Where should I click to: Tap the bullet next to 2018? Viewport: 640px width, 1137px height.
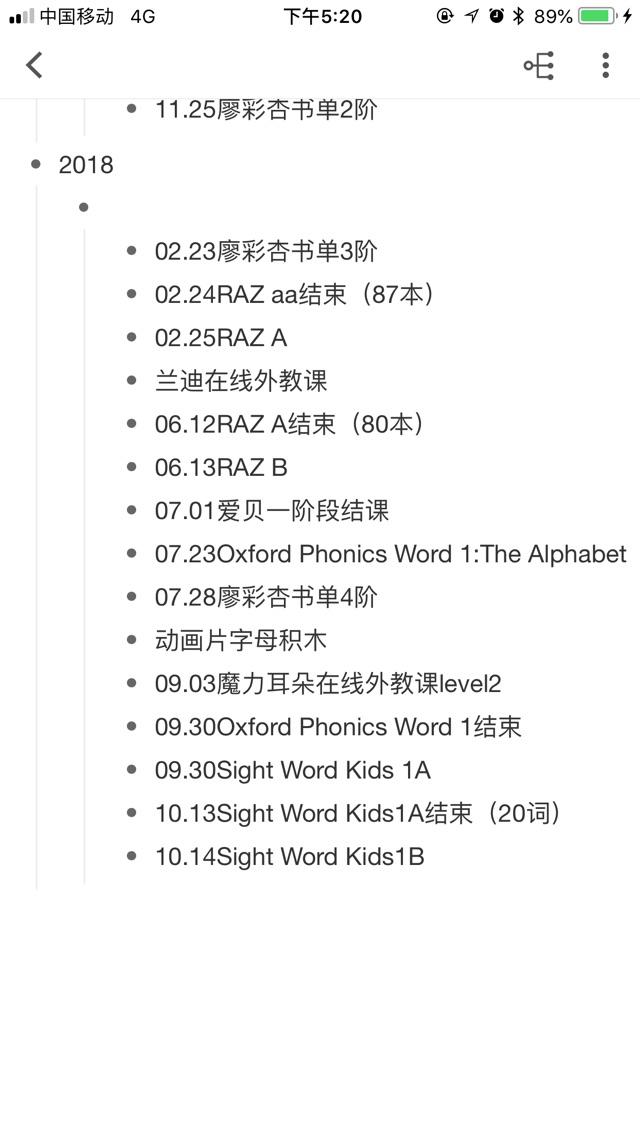(x=36, y=165)
